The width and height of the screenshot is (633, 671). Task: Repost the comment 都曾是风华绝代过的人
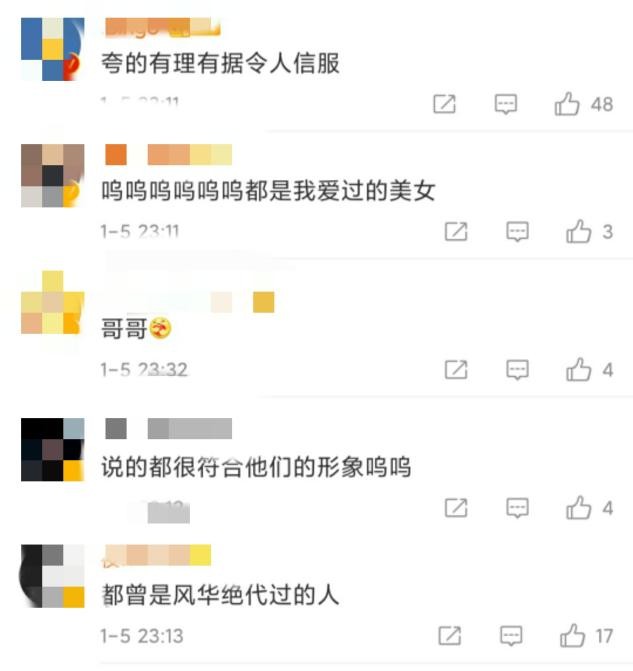coord(449,636)
